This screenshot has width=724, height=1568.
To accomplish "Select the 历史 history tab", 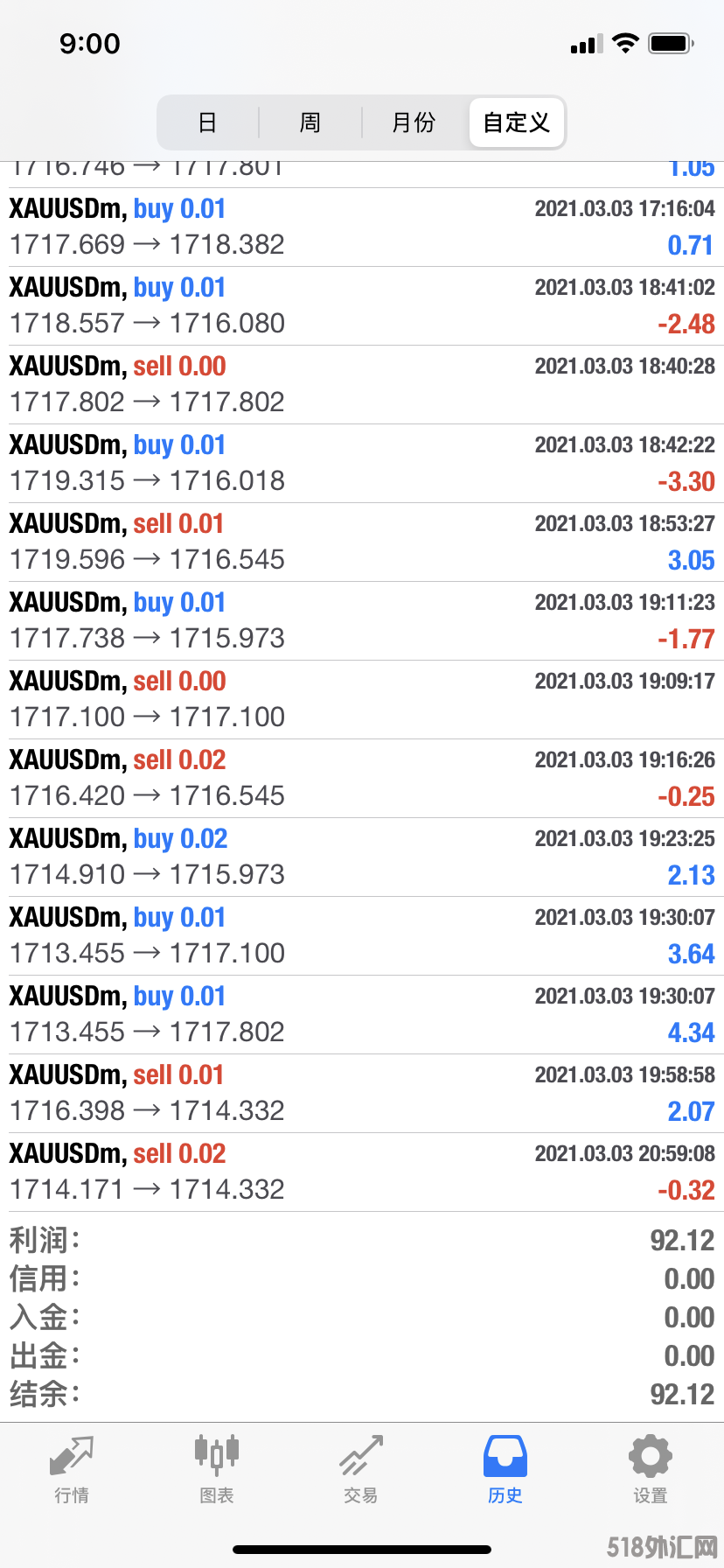I will pyautogui.click(x=505, y=1470).
